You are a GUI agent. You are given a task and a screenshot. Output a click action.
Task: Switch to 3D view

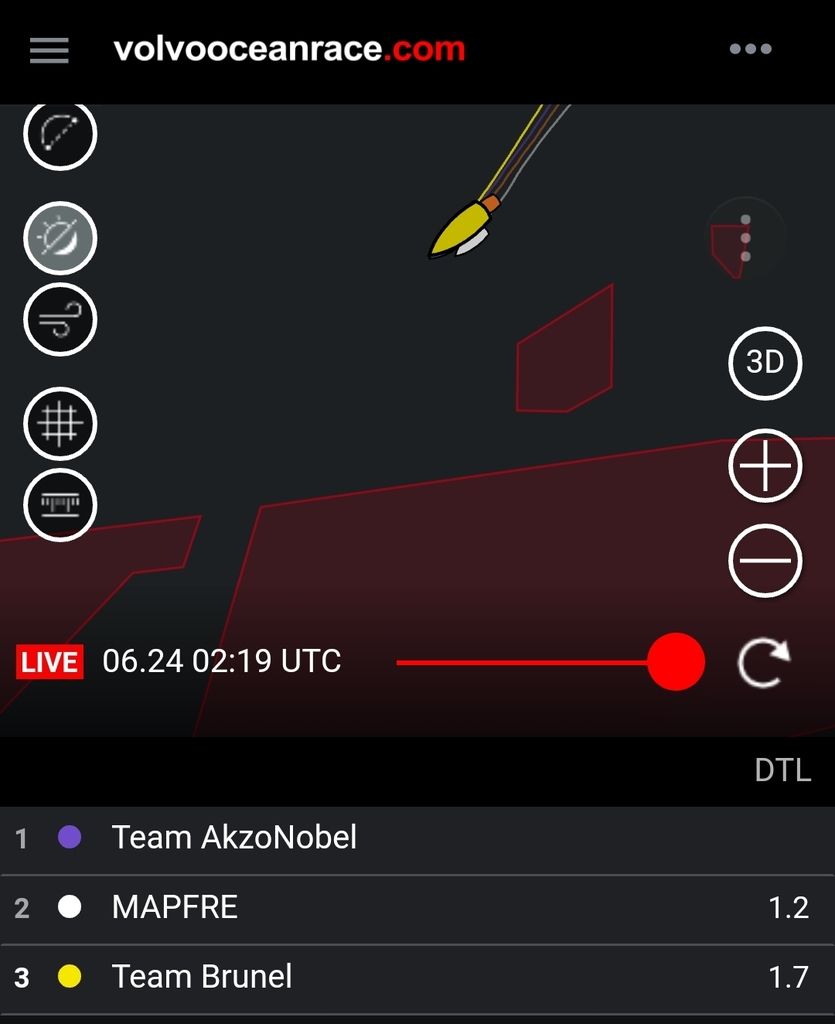tap(765, 361)
